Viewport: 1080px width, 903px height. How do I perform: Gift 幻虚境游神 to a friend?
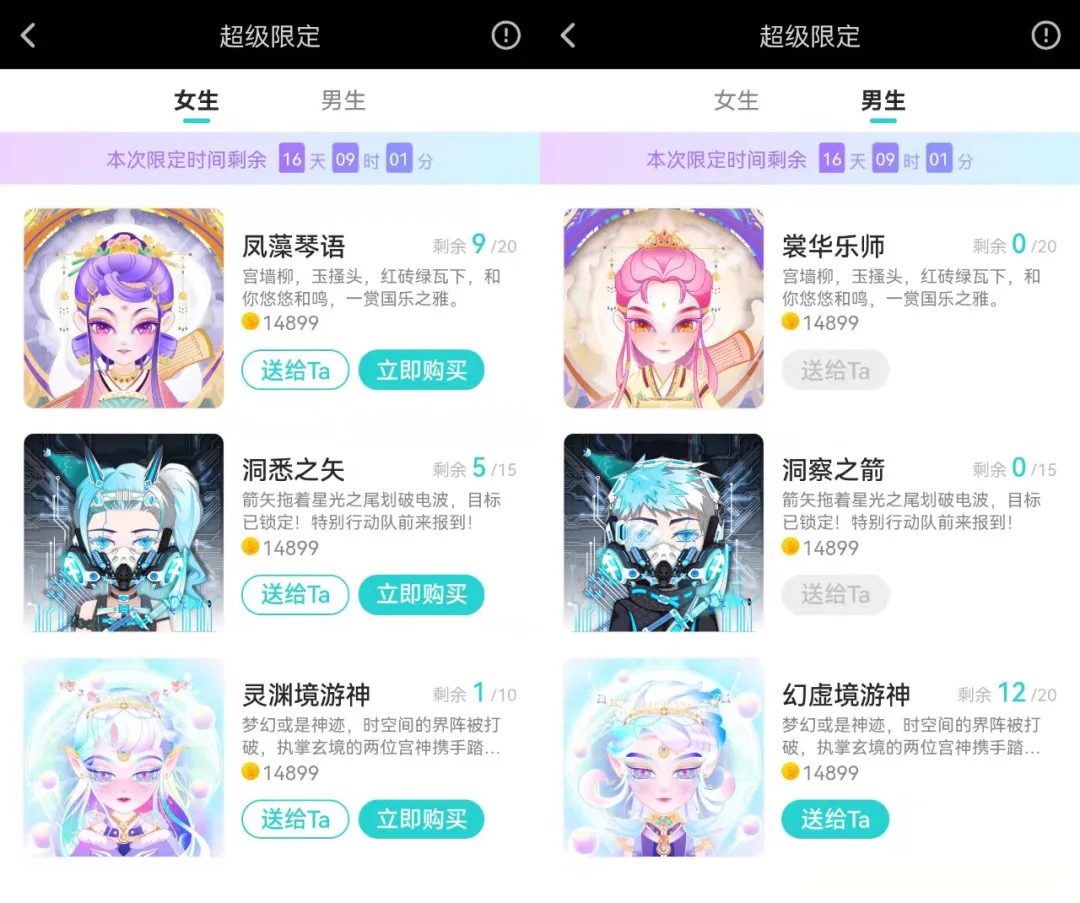point(835,820)
